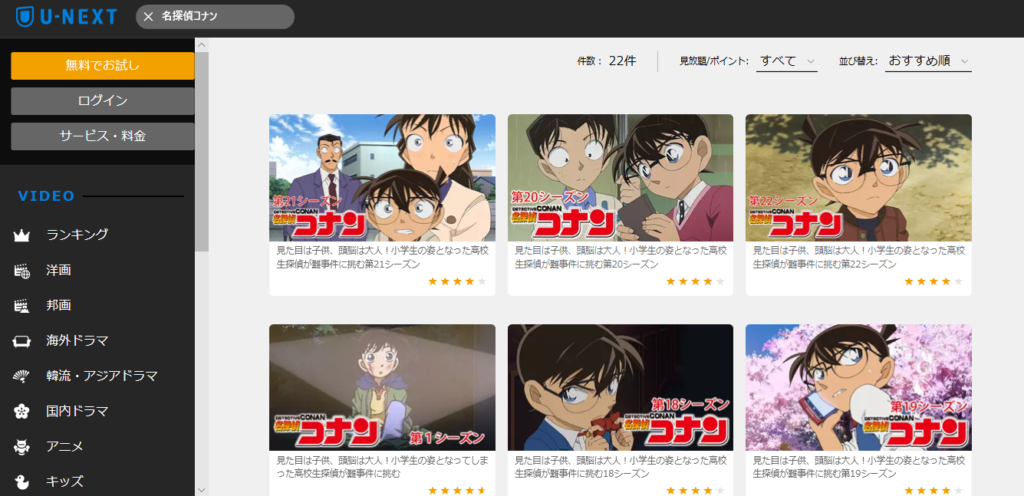This screenshot has height=496, width=1024.
Task: Go to the アニメ category
Action: (x=65, y=446)
